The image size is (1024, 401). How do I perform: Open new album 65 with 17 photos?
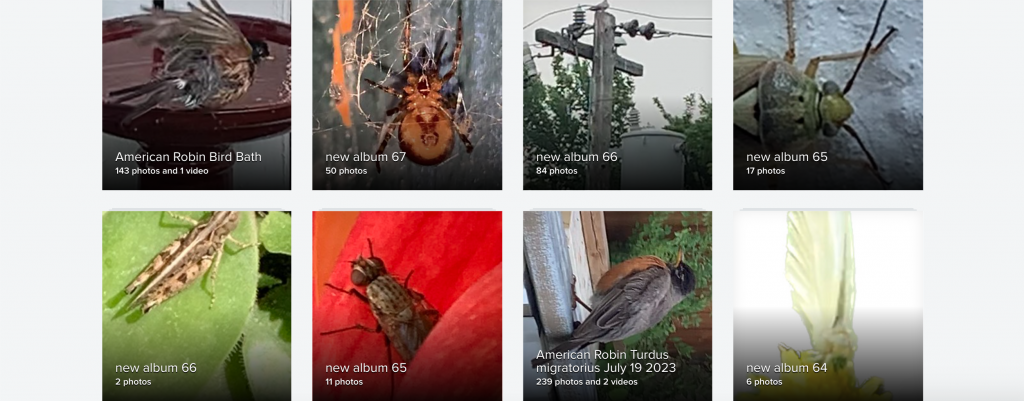click(x=827, y=94)
